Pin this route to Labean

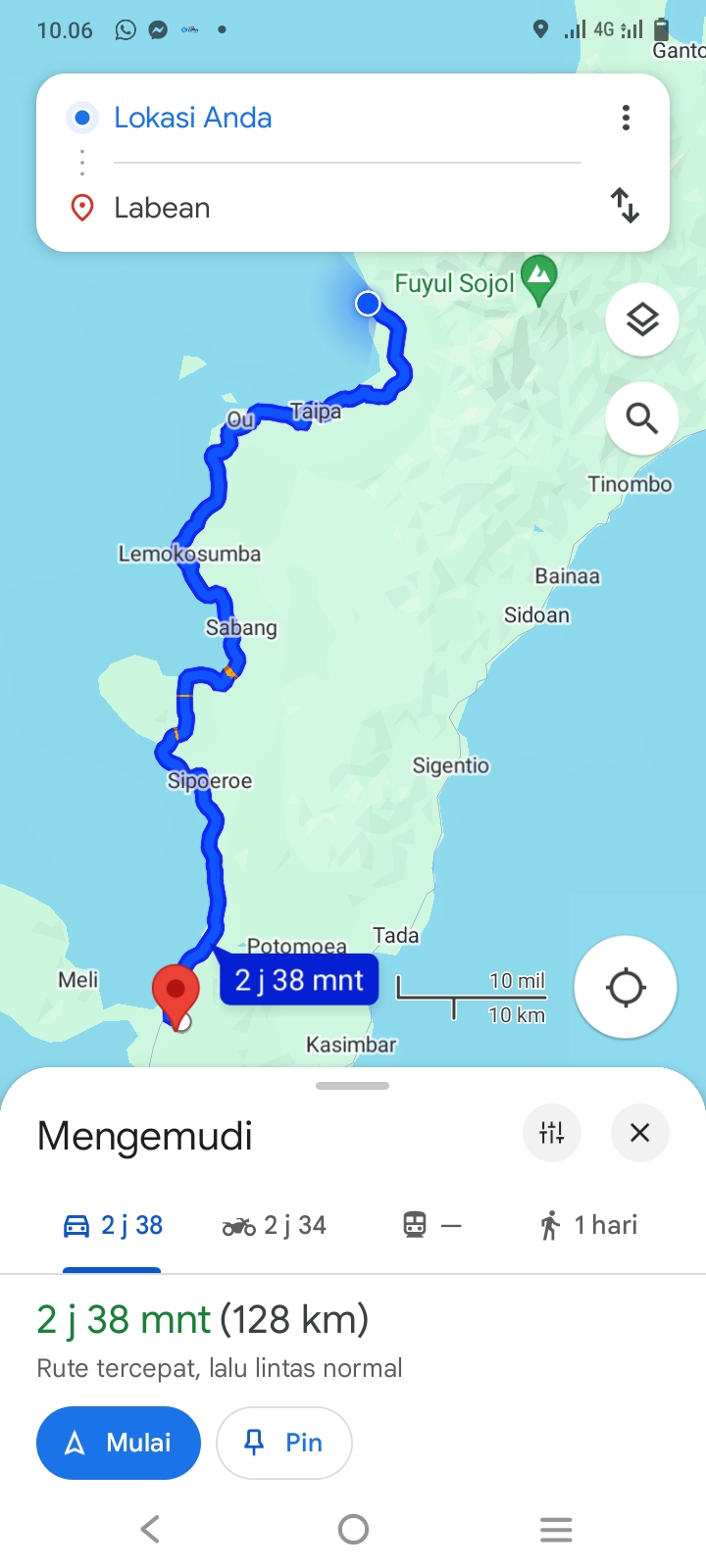(x=284, y=1443)
